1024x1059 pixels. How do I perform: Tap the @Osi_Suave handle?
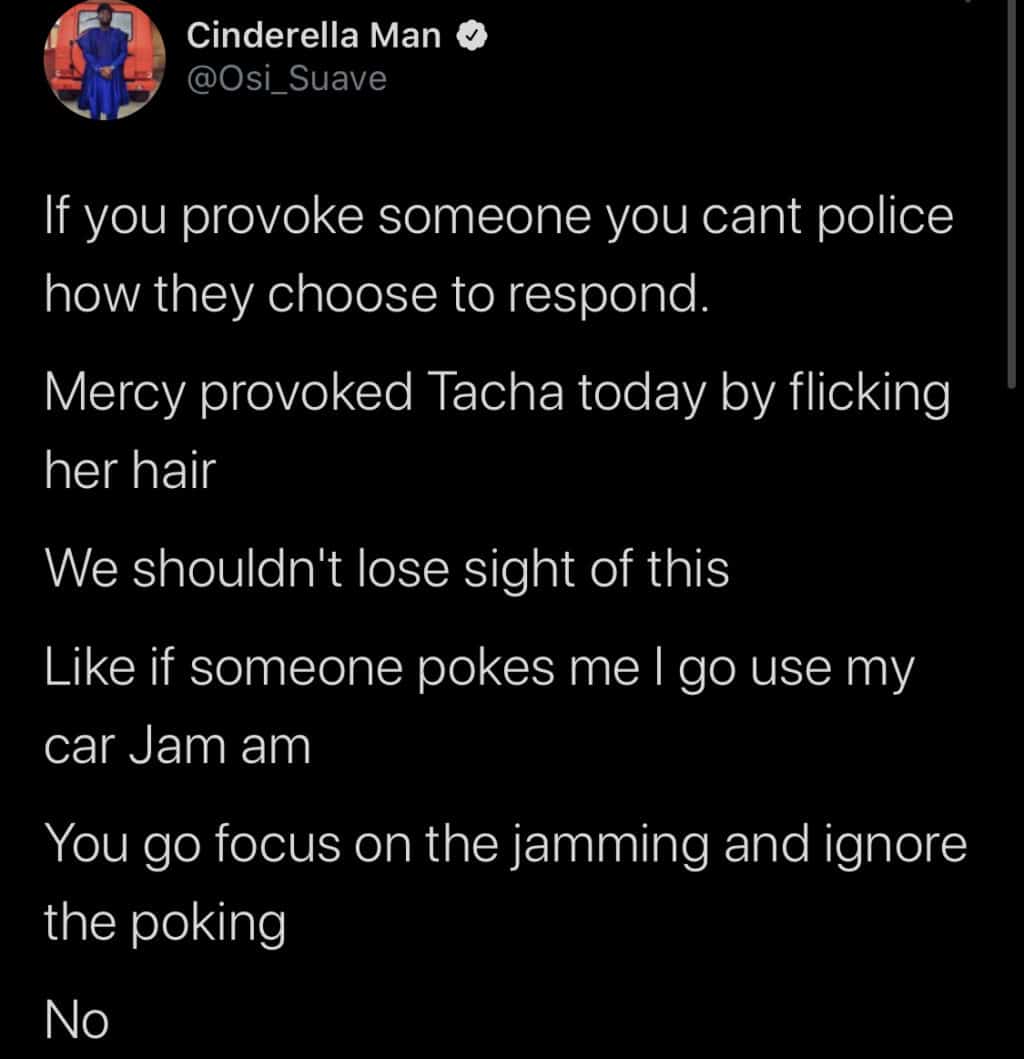pos(287,78)
